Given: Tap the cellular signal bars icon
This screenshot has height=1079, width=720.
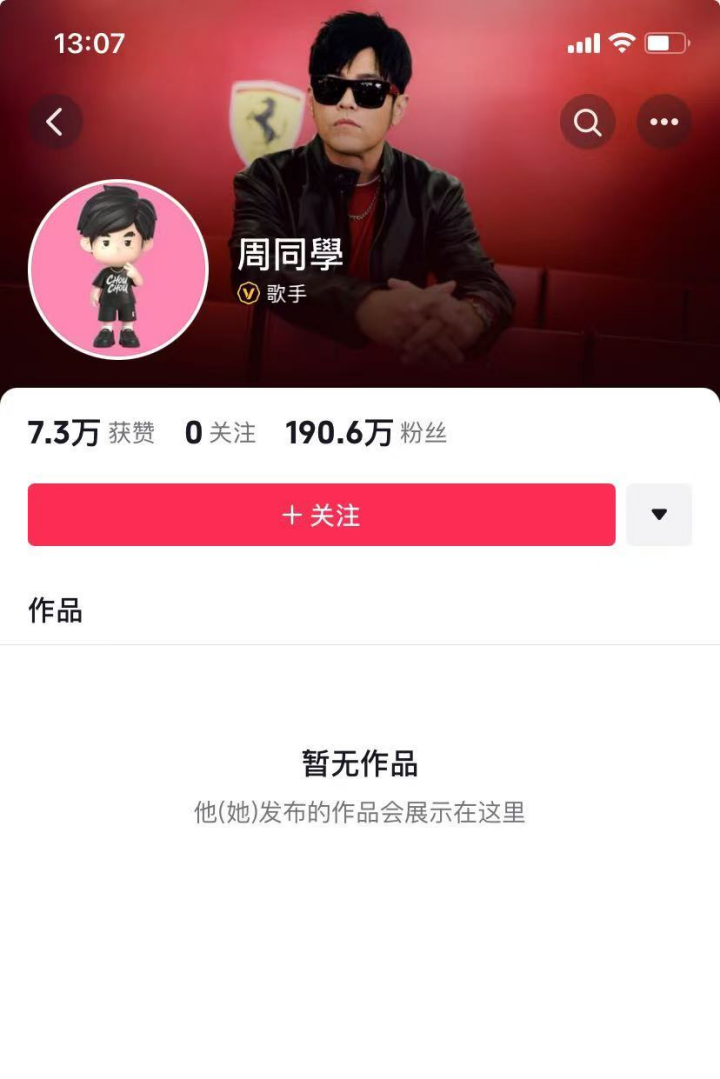Looking at the screenshot, I should pyautogui.click(x=585, y=43).
